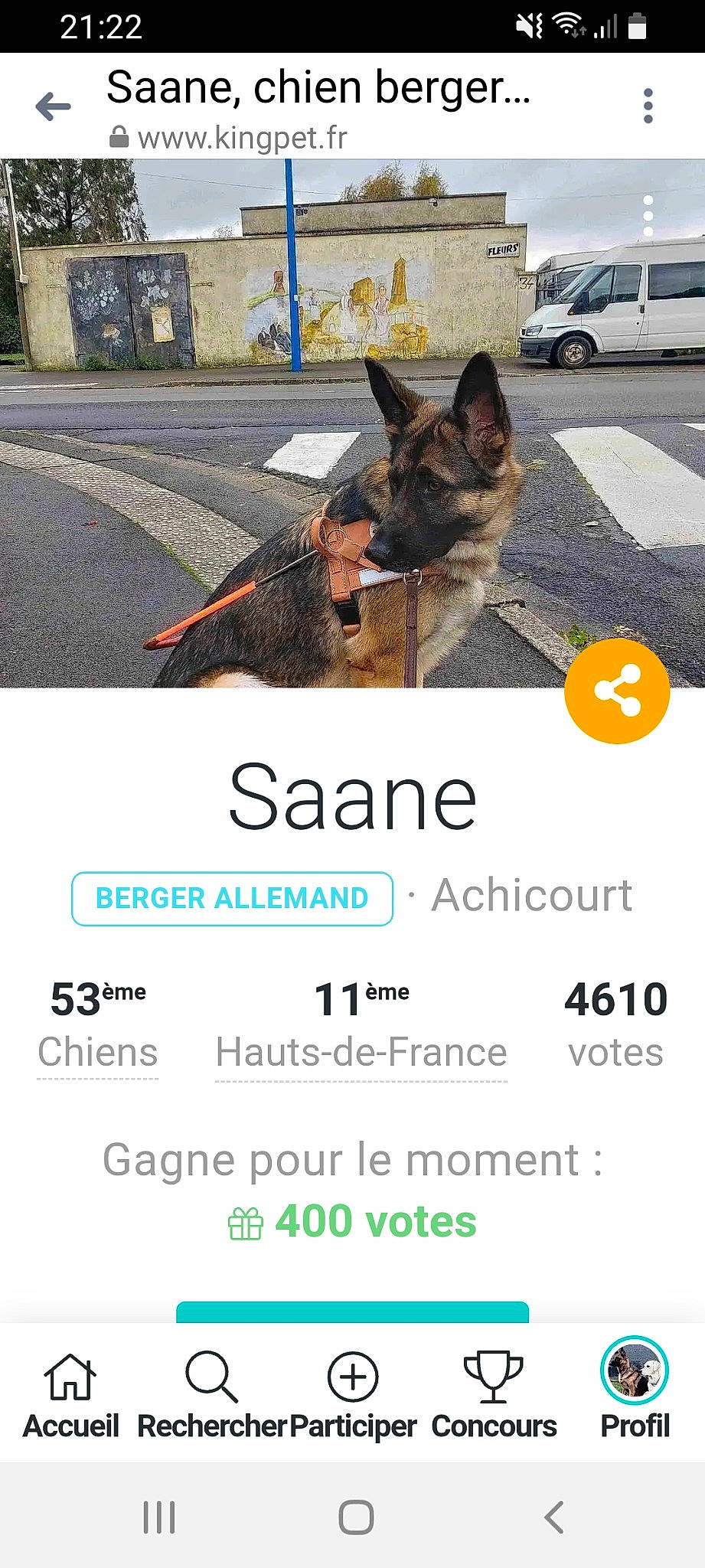Open the photo overflow three-dot menu

[647, 214]
